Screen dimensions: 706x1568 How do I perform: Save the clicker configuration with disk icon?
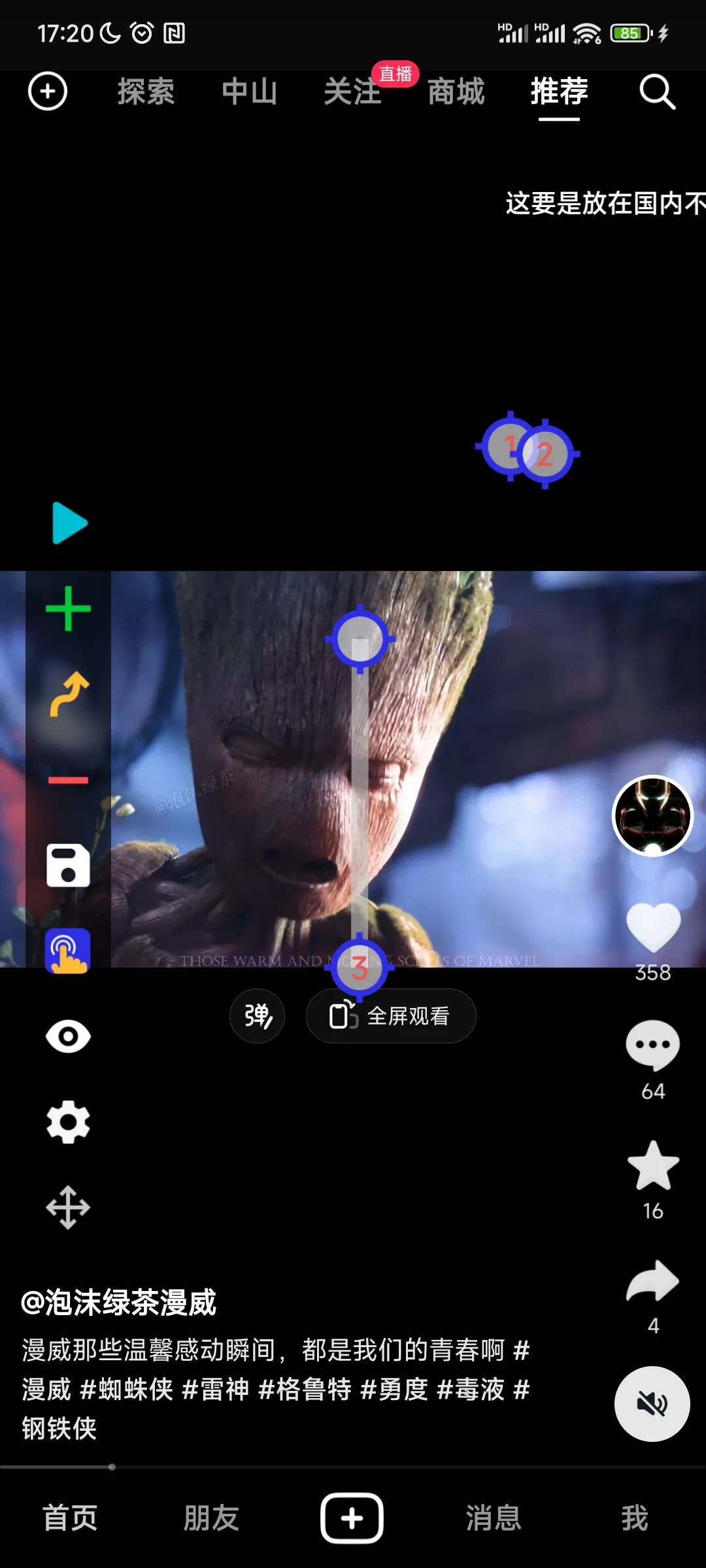68,866
